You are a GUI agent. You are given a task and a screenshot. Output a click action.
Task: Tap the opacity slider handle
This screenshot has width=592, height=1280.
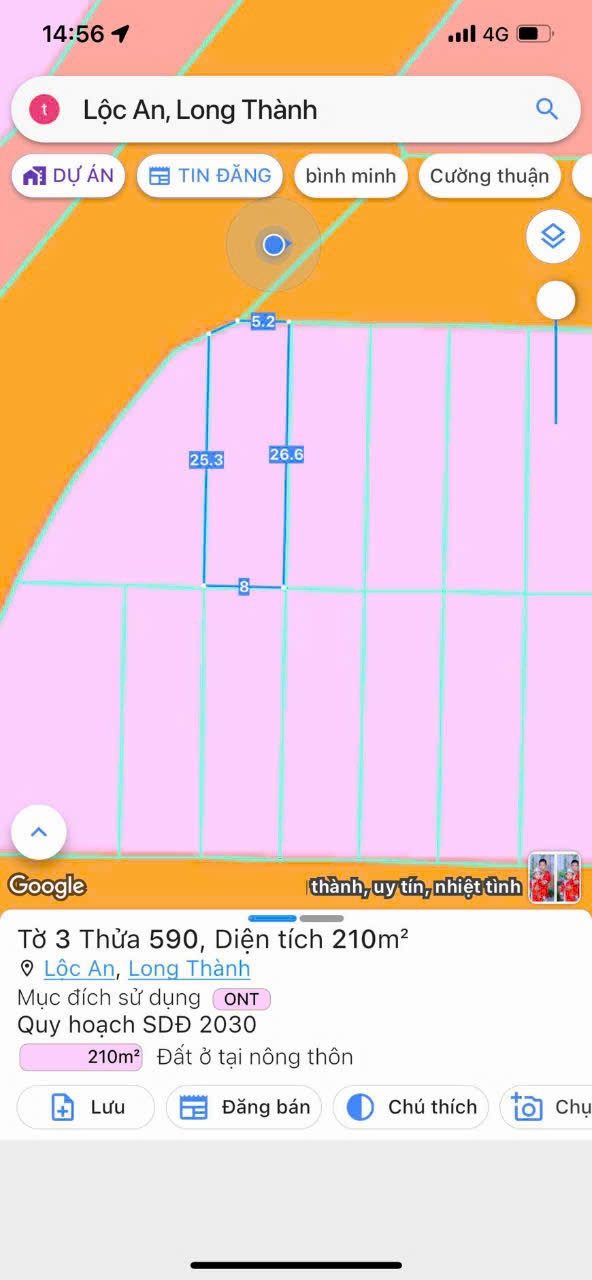point(556,300)
